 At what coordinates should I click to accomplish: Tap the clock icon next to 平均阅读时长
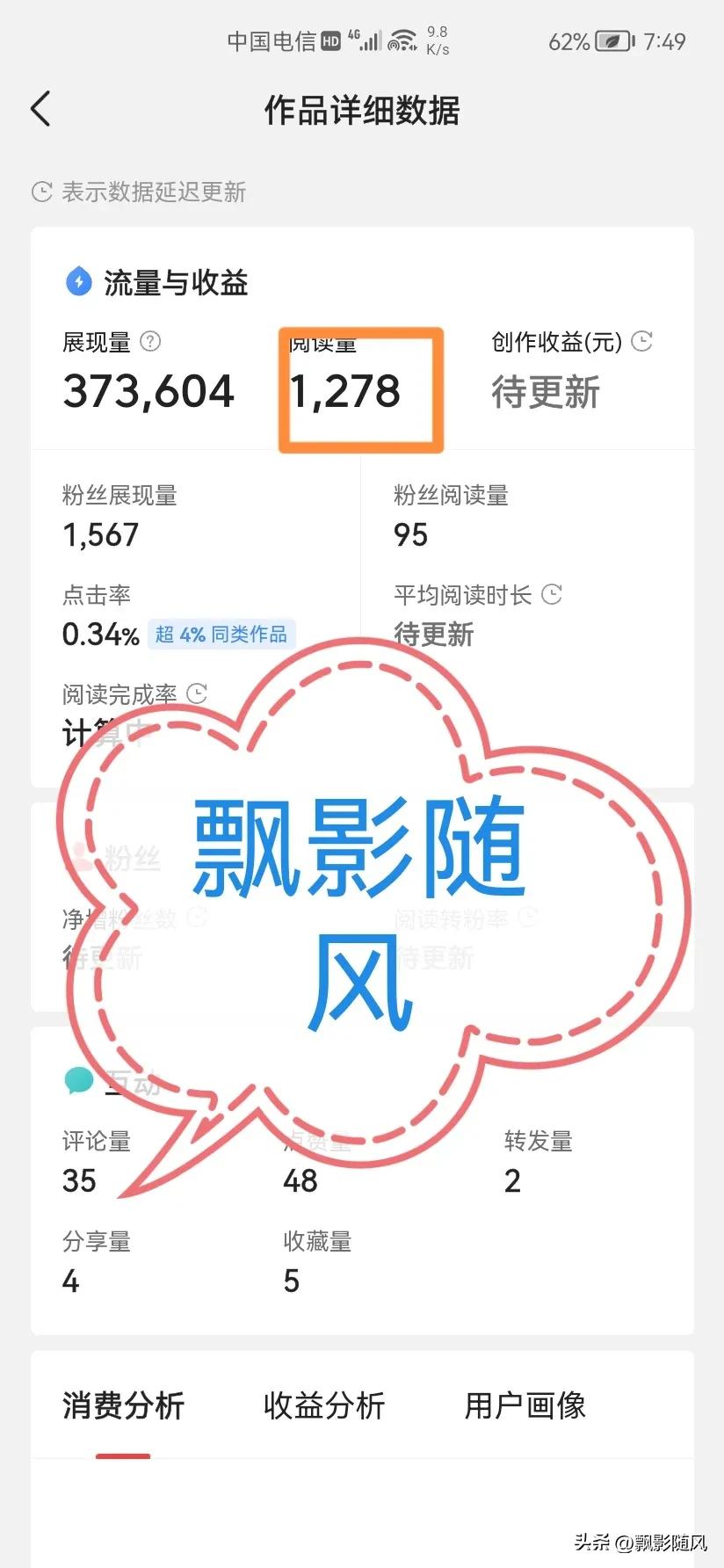[553, 594]
